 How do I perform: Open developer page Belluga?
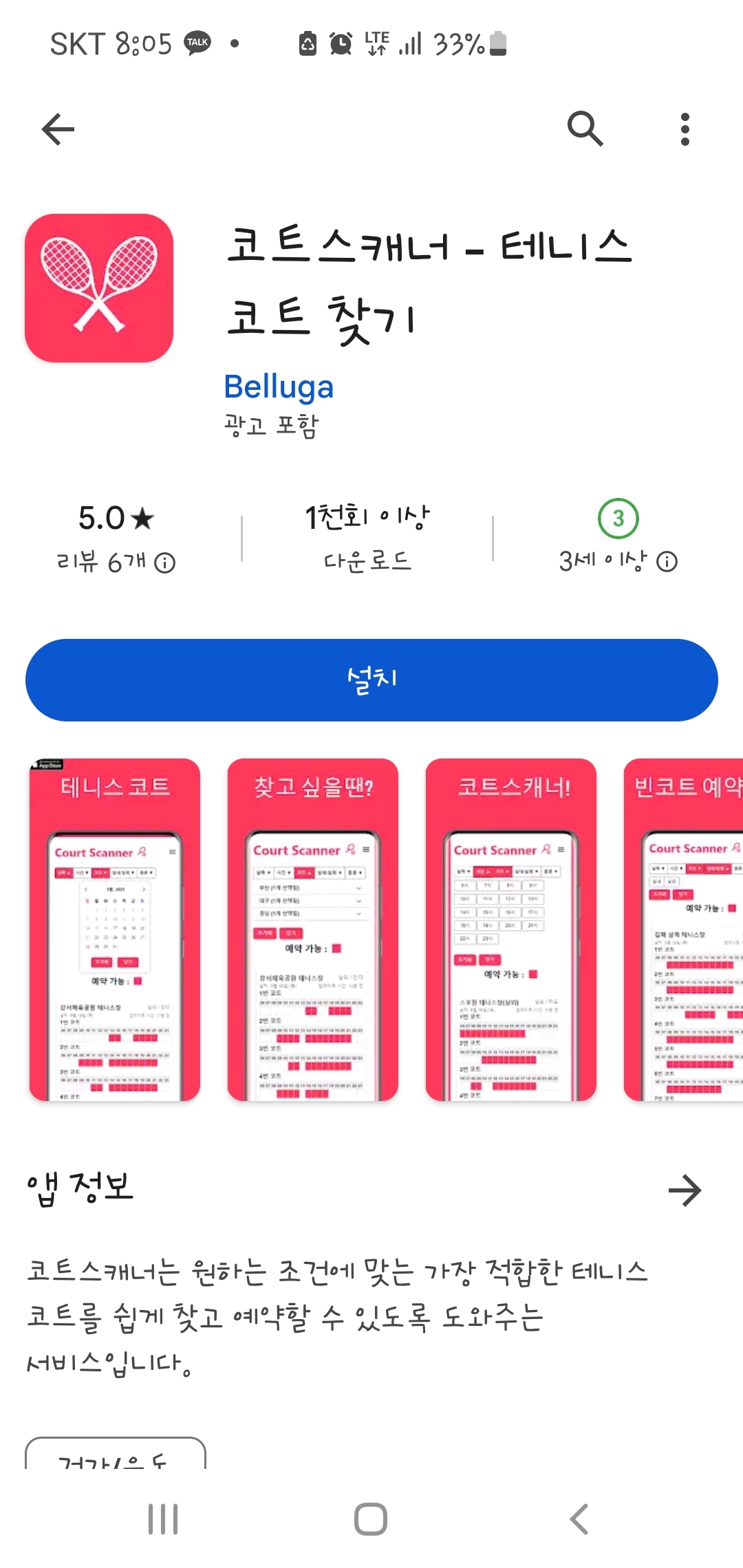279,386
